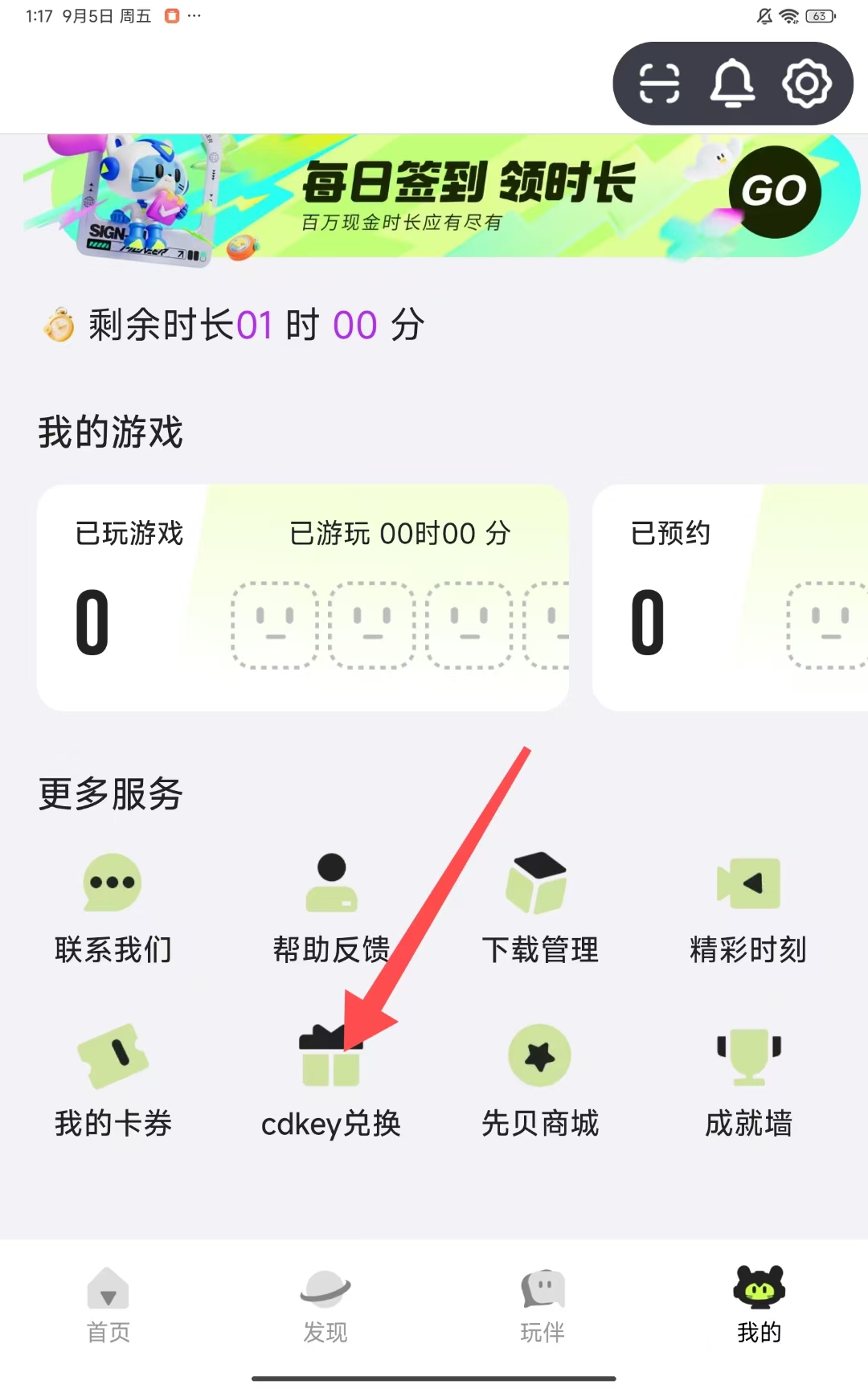Select the 我的 tab
This screenshot has height=1389, width=868.
(759, 1306)
